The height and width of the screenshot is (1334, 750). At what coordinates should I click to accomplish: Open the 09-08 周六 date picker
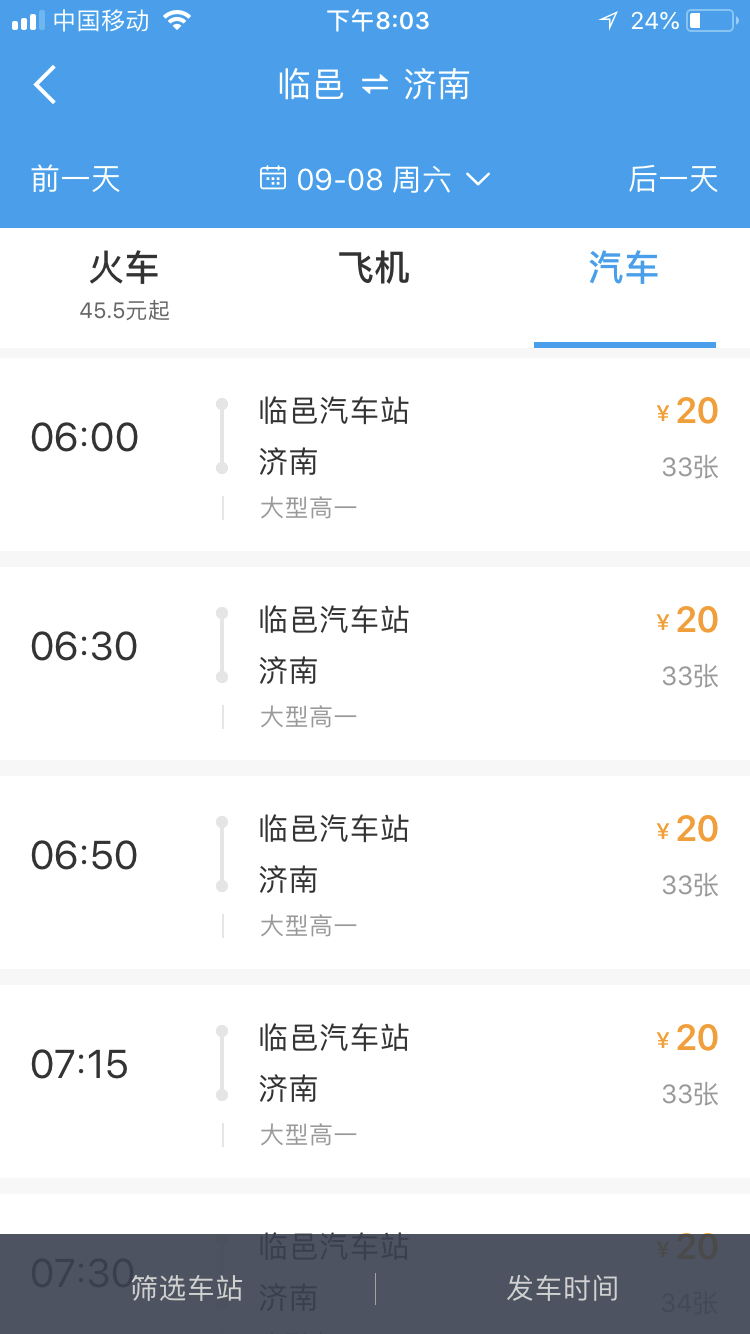[x=375, y=180]
